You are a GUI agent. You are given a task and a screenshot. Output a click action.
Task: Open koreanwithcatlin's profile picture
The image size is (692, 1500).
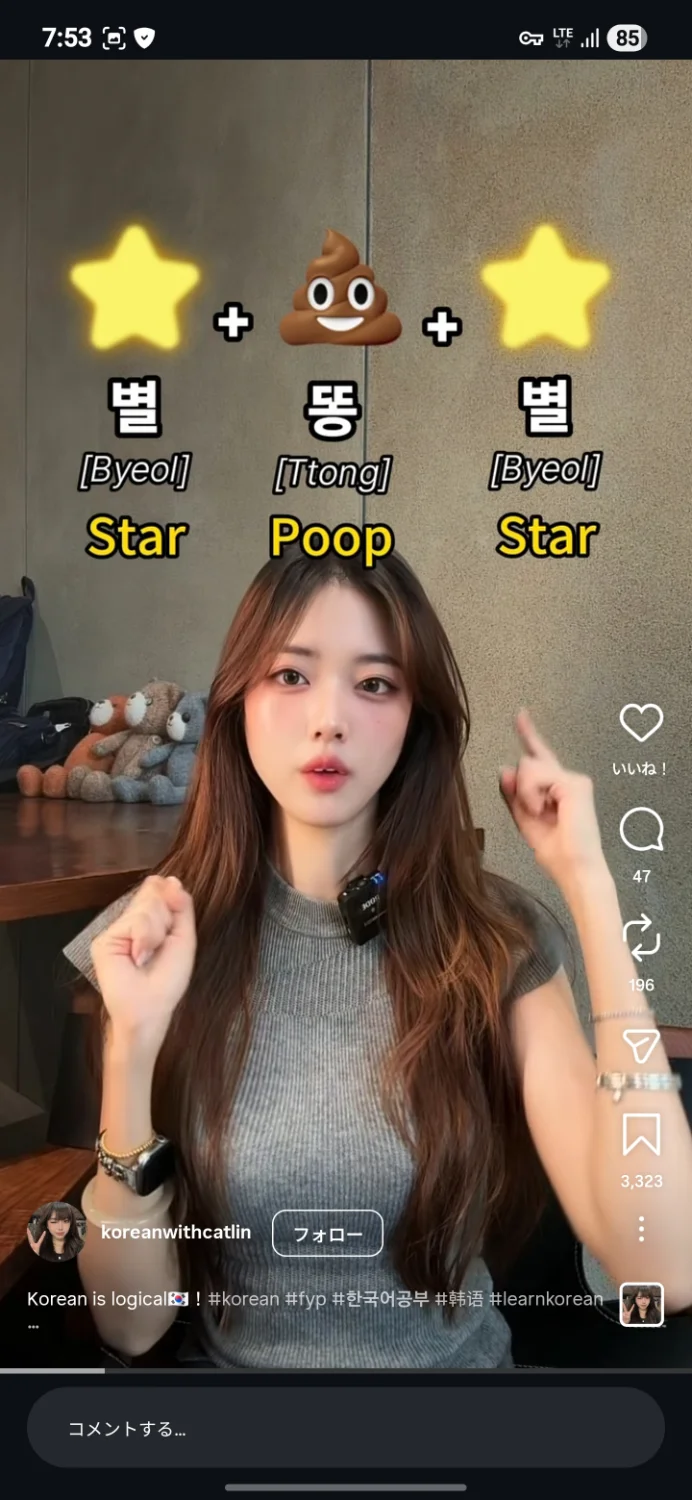point(56,1232)
